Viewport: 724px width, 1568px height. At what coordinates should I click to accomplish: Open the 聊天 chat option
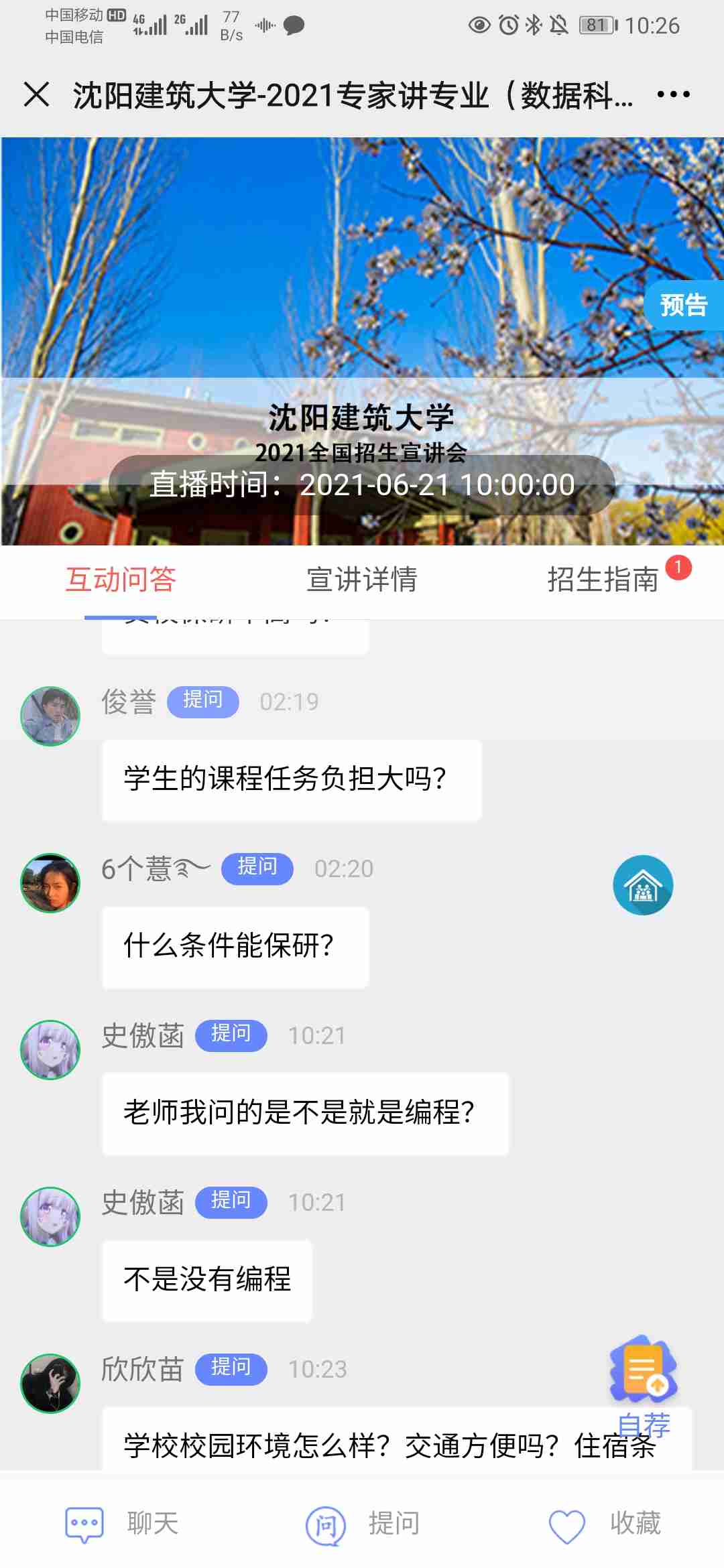pyautogui.click(x=122, y=1524)
